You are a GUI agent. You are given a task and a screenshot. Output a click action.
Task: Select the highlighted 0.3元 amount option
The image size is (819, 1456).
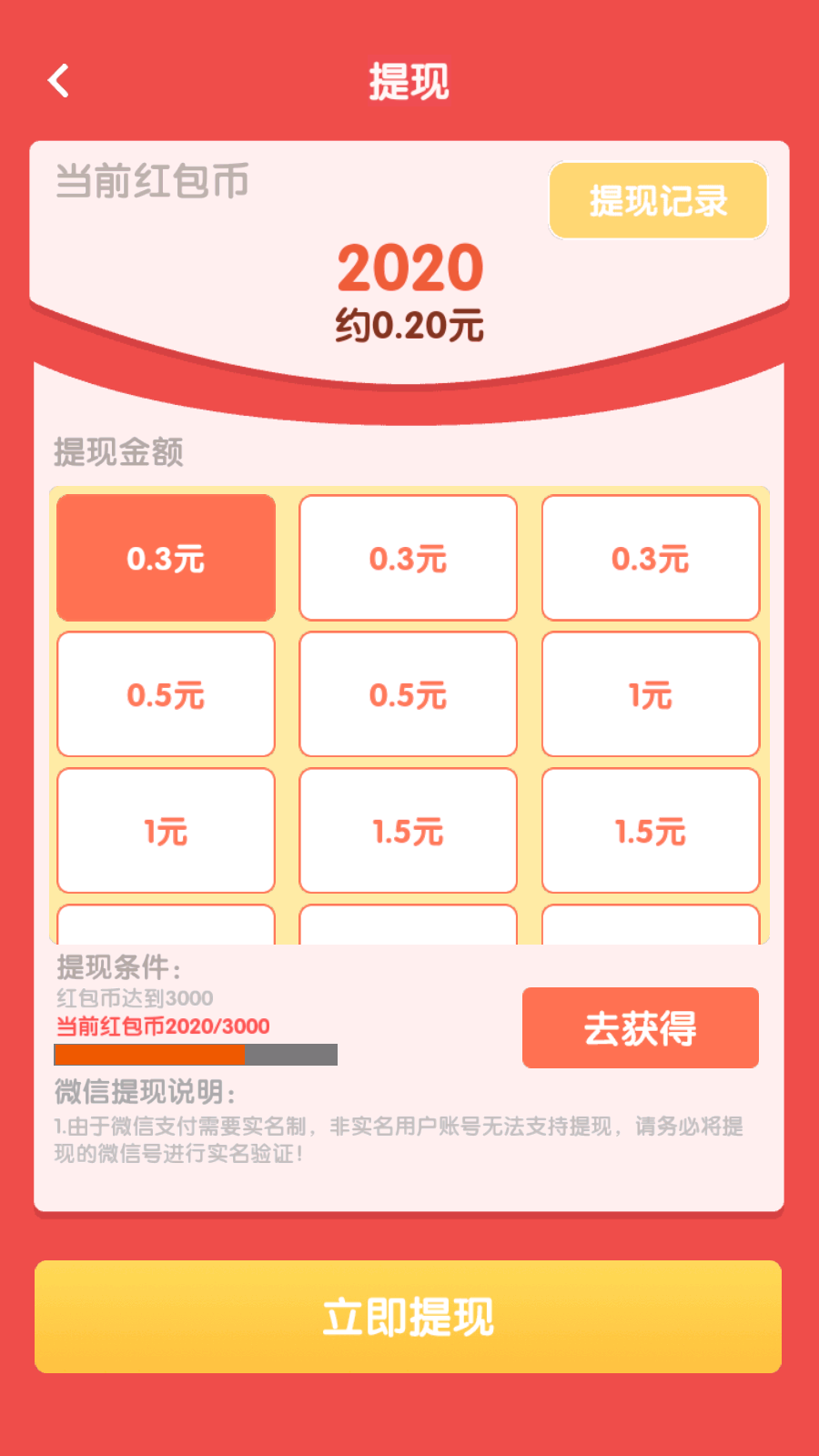click(x=165, y=558)
